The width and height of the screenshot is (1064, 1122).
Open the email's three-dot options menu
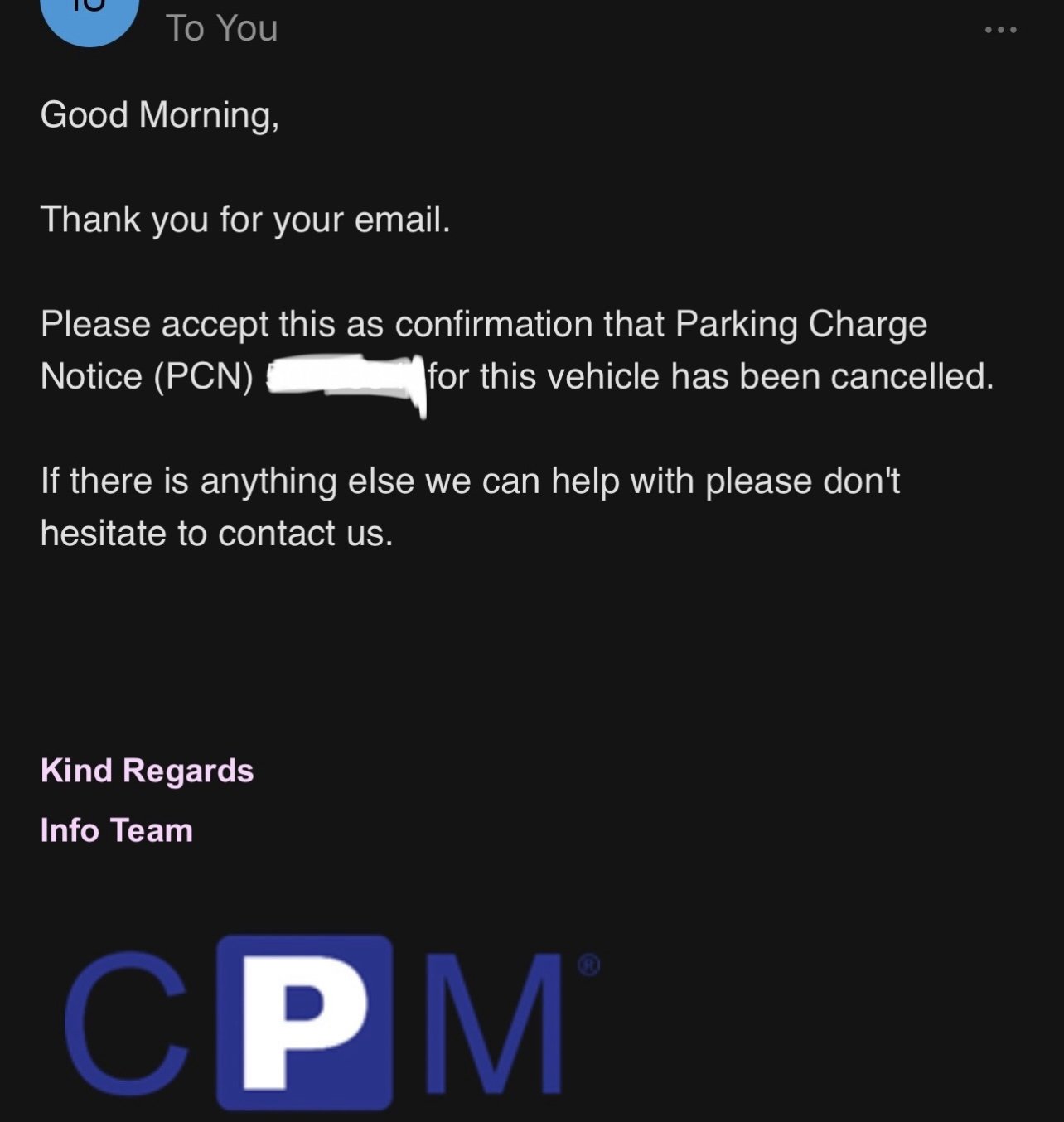(1000, 30)
